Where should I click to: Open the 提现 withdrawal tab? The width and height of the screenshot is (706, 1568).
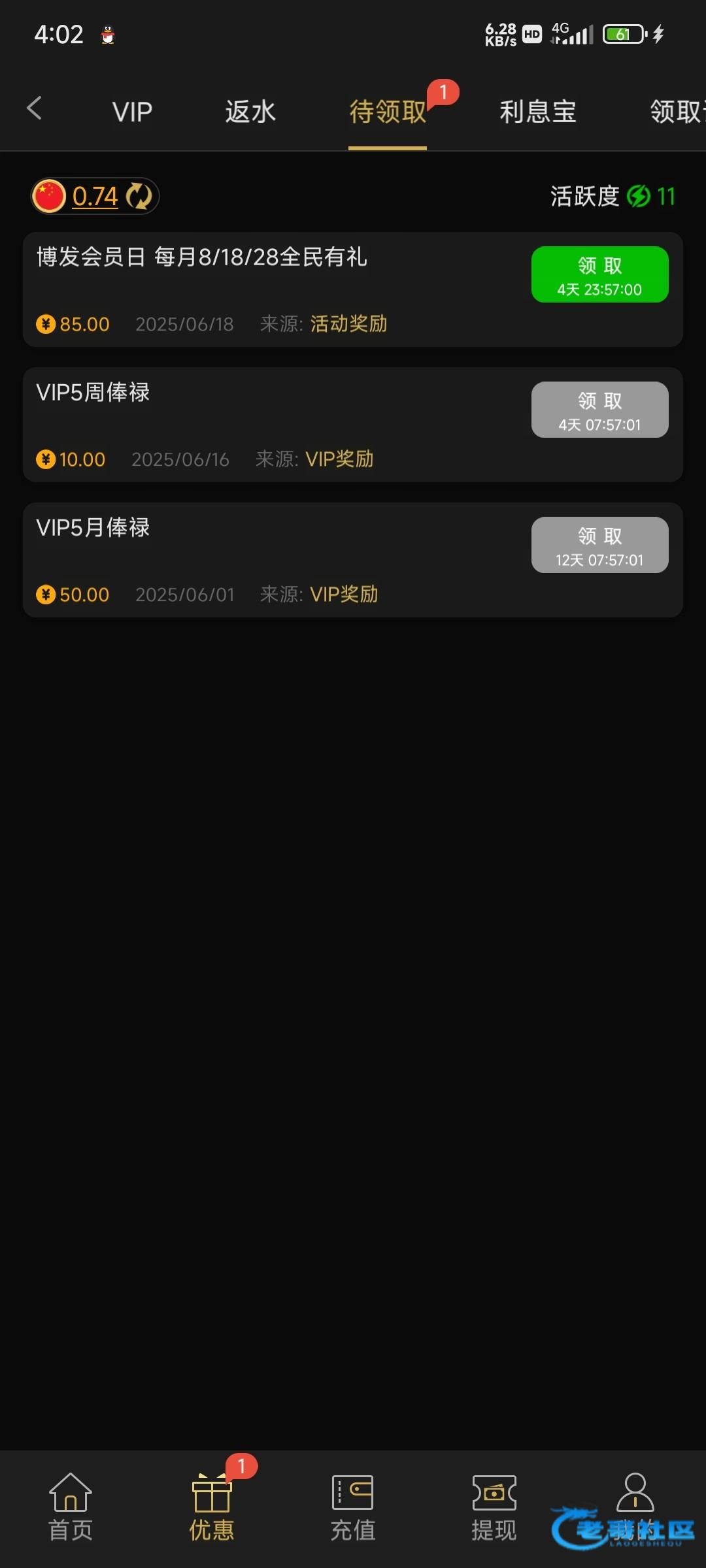coord(494,1507)
